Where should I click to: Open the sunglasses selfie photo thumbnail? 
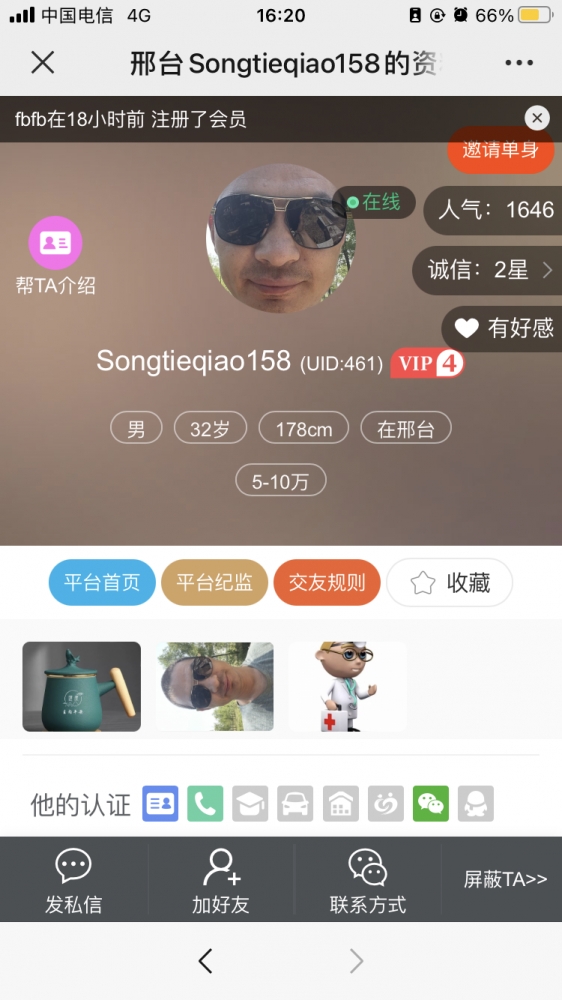(214, 686)
